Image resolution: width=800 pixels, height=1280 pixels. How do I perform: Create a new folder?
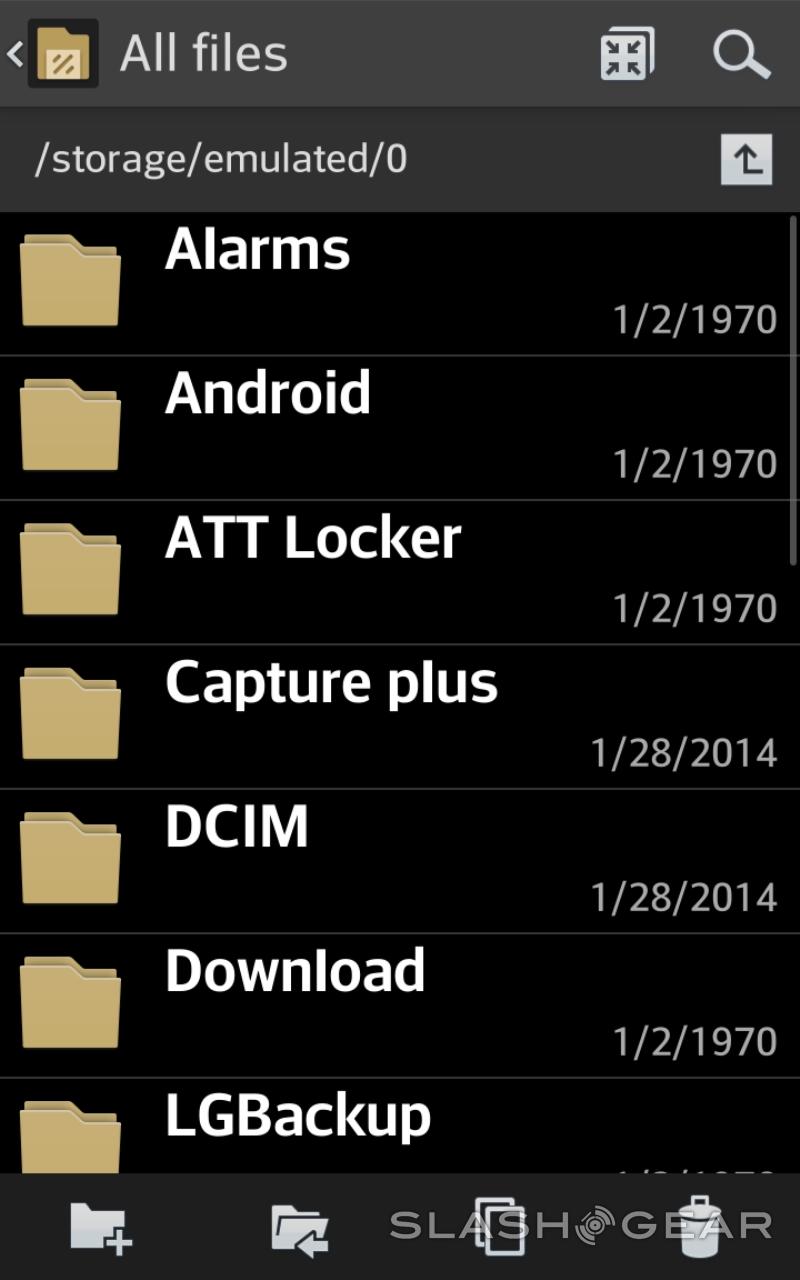(x=100, y=1228)
